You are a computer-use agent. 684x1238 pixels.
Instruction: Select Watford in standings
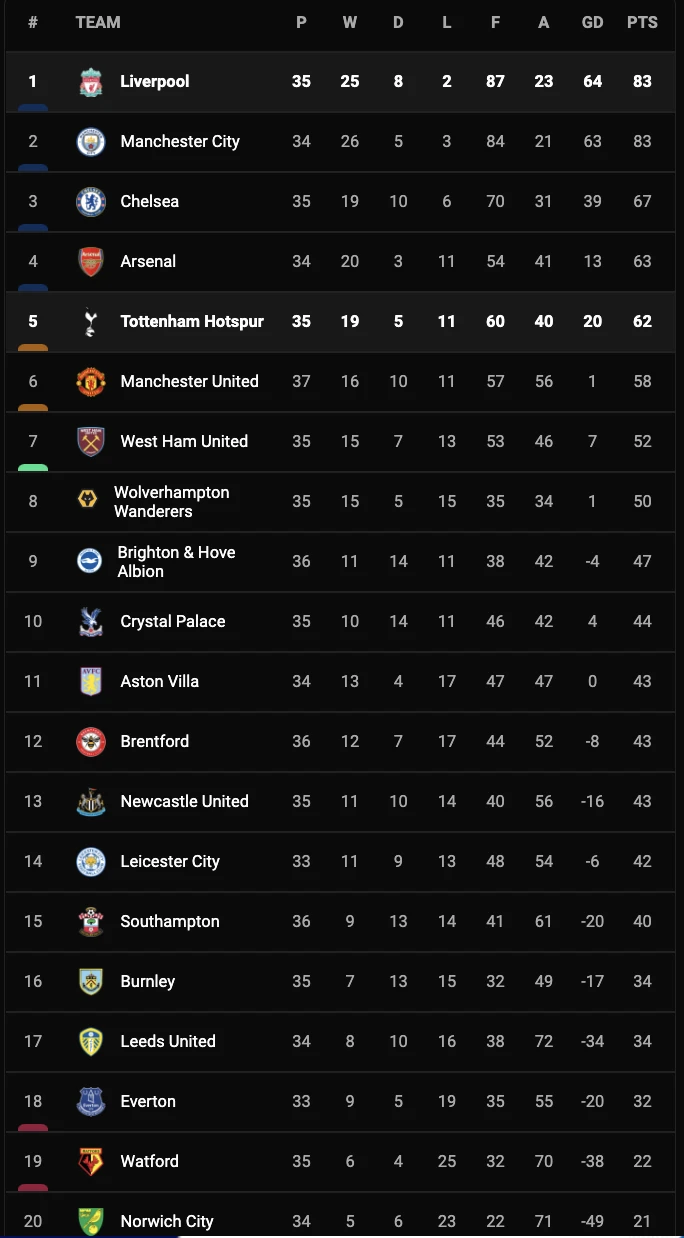149,1161
